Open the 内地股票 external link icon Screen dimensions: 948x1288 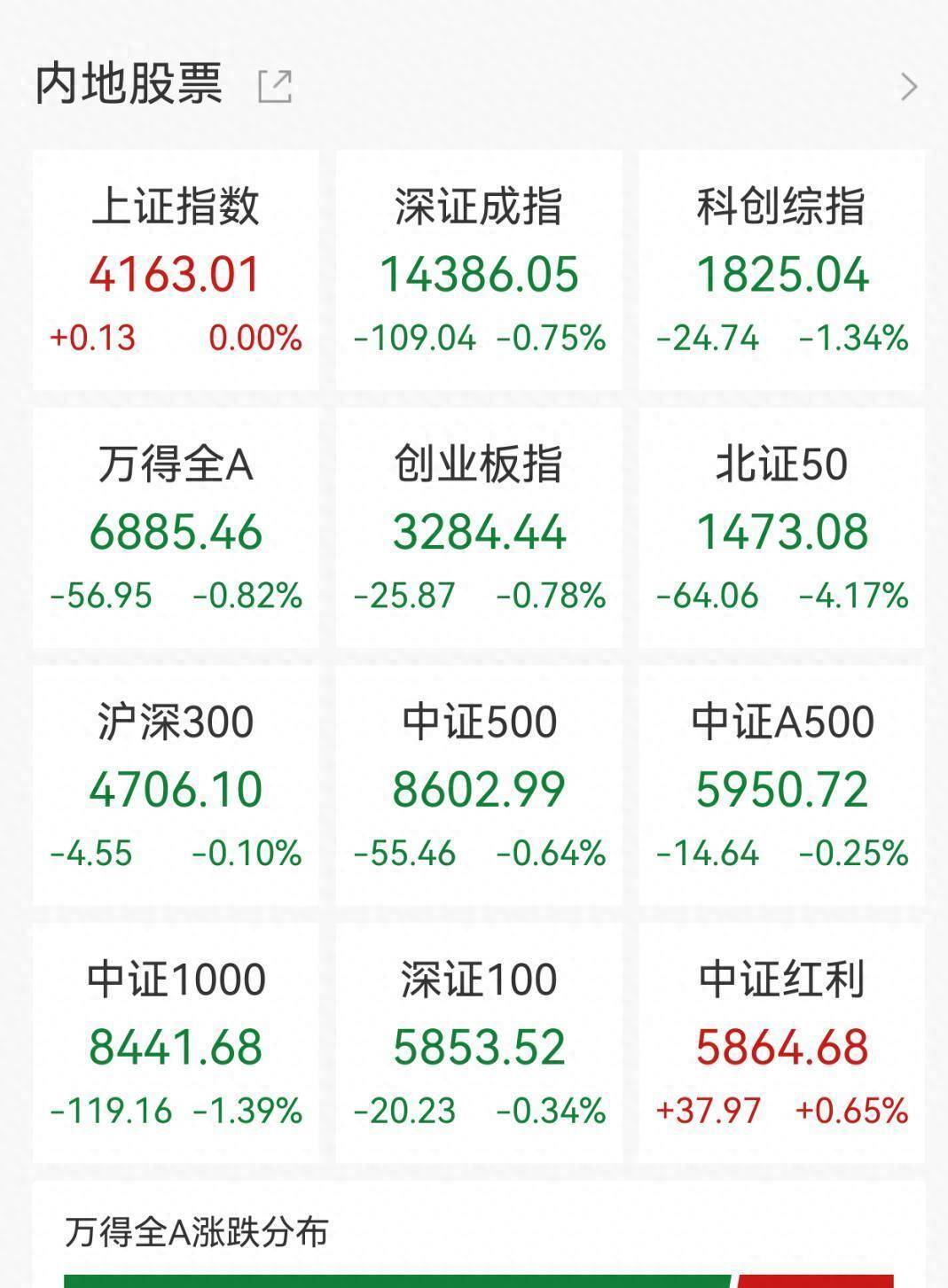point(276,86)
